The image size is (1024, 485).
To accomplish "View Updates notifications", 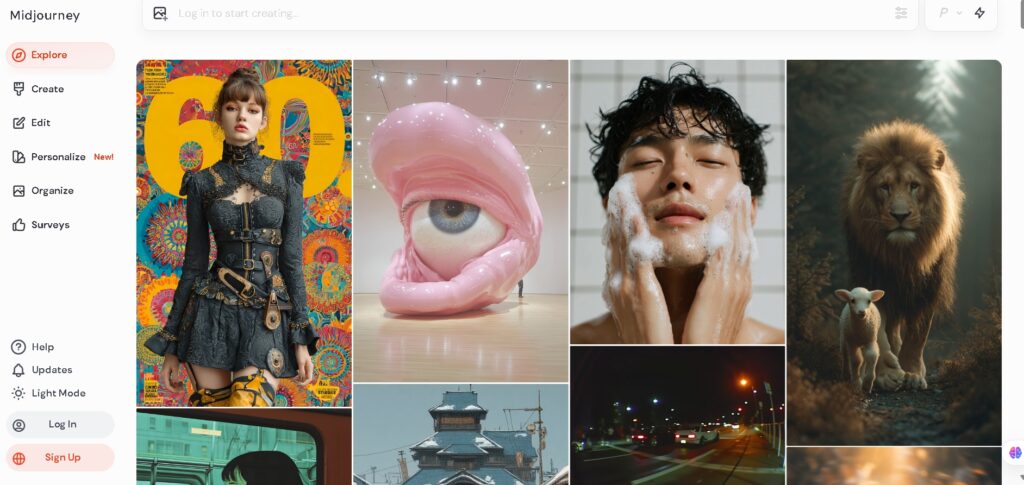I will 51,370.
